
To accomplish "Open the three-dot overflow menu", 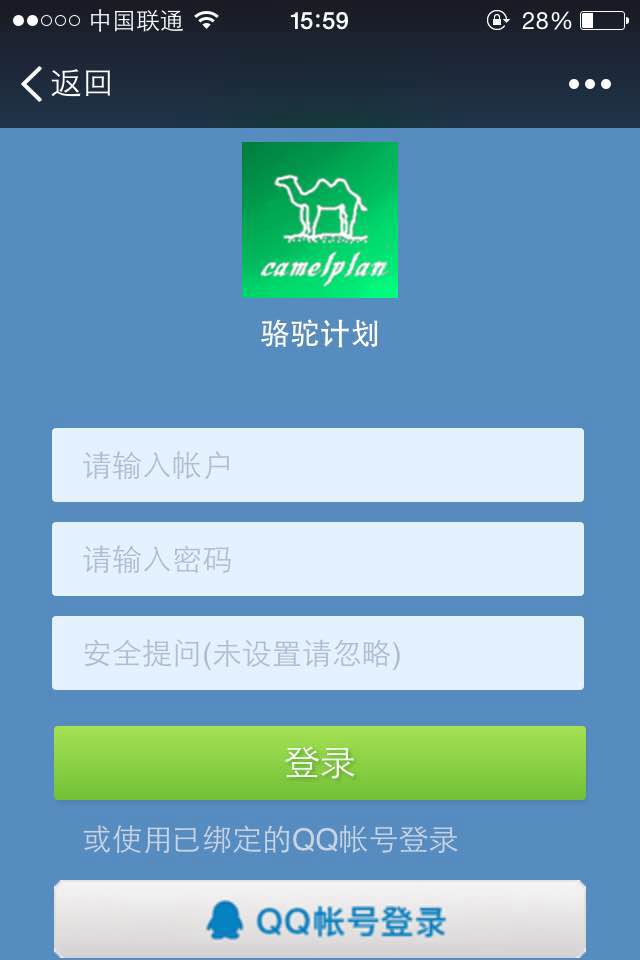I will (x=590, y=84).
